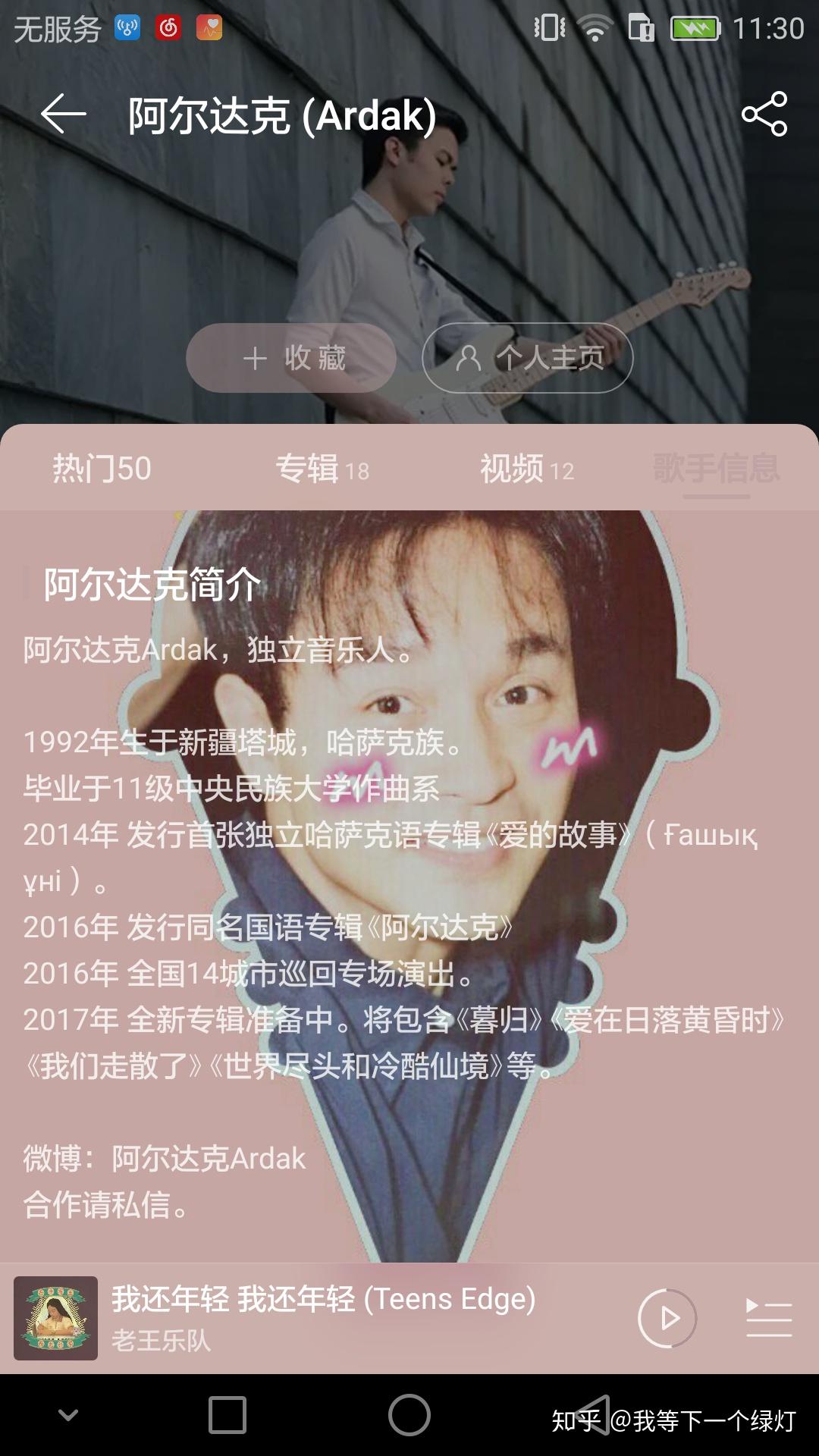Open the now playing album cover
The width and height of the screenshot is (819, 1456).
(56, 1318)
